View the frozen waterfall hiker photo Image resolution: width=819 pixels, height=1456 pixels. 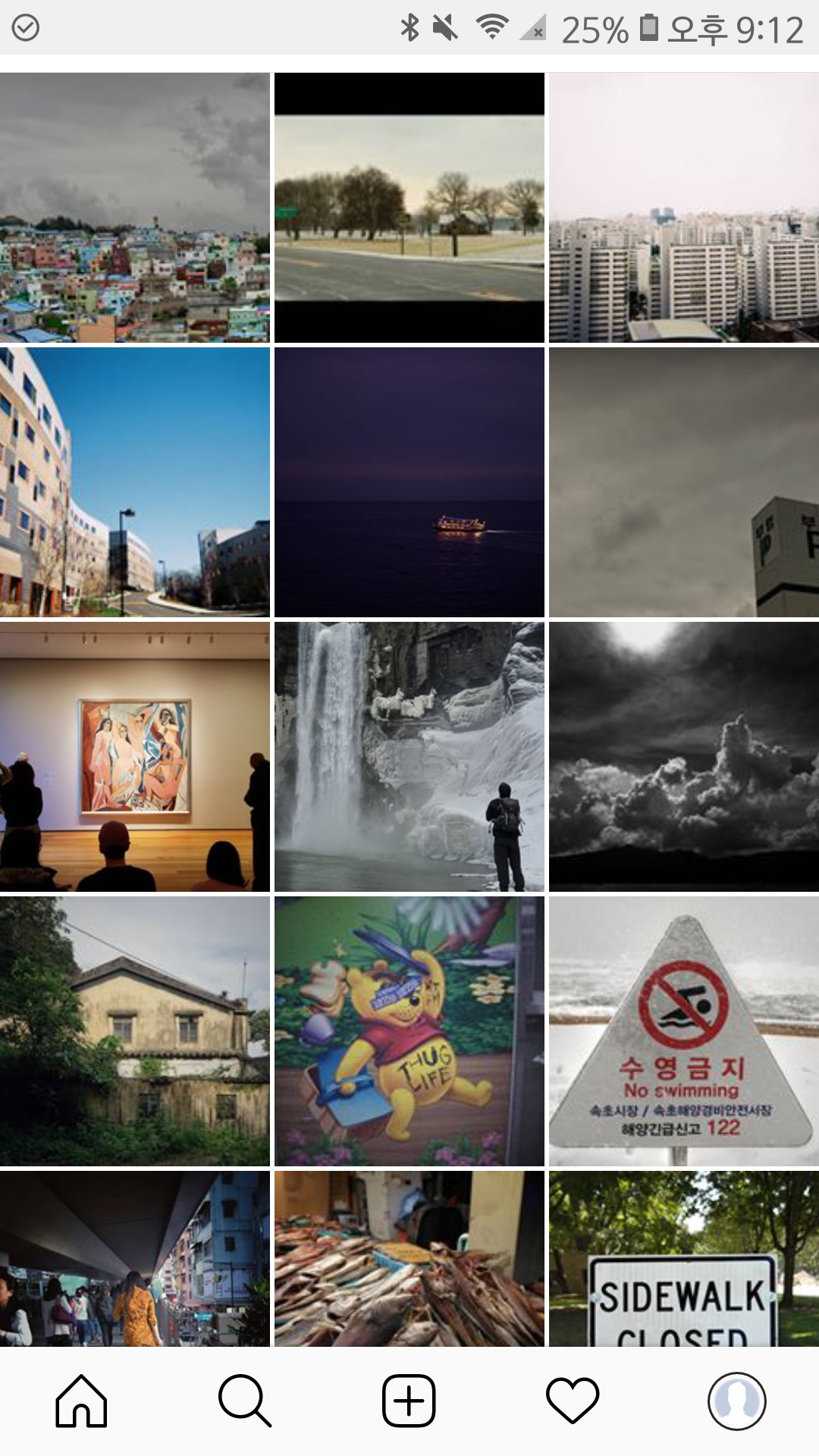point(409,757)
